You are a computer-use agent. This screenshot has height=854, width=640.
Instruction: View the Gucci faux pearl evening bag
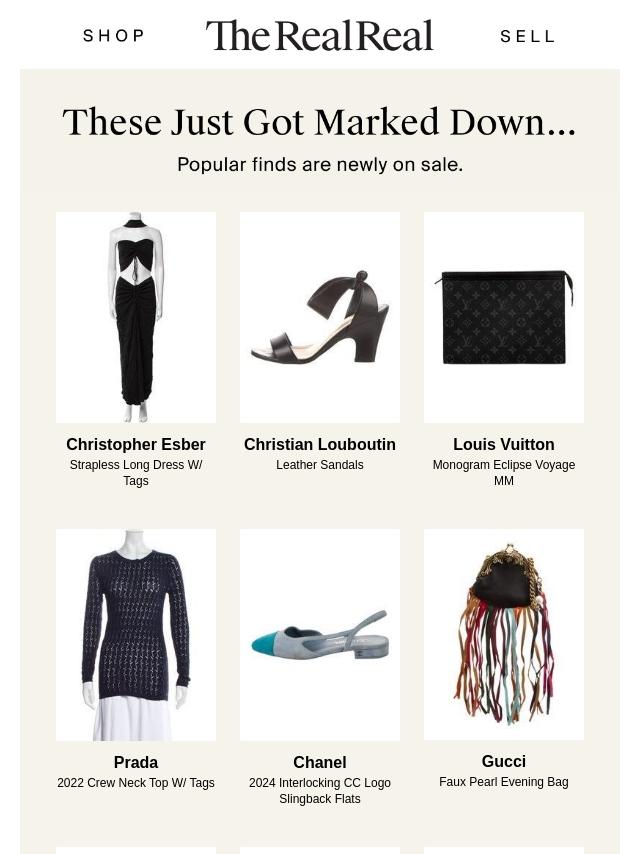pos(504,634)
